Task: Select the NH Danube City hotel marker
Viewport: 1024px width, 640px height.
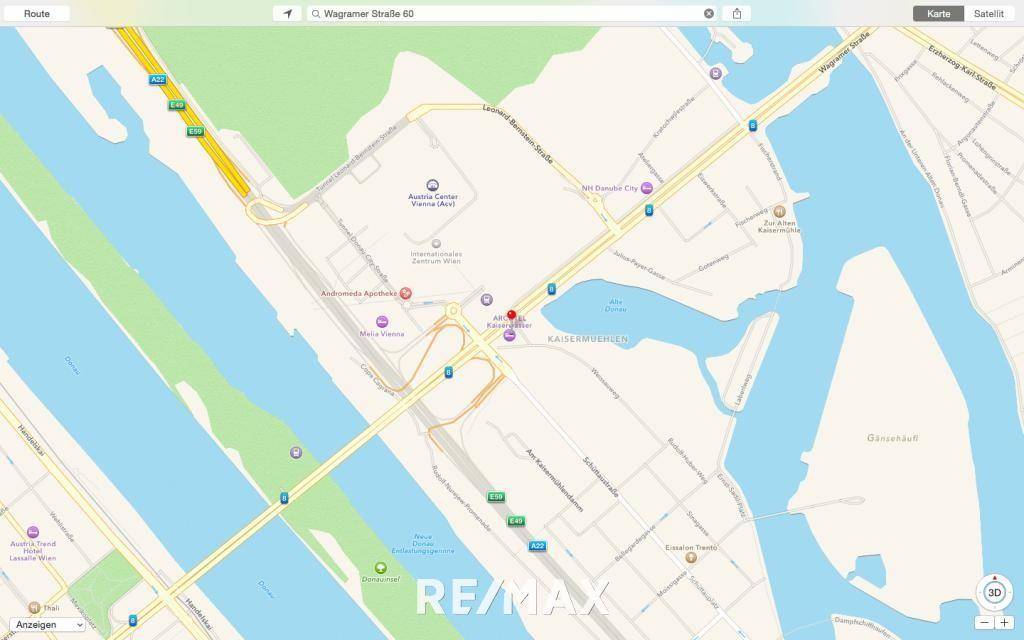Action: [647, 188]
